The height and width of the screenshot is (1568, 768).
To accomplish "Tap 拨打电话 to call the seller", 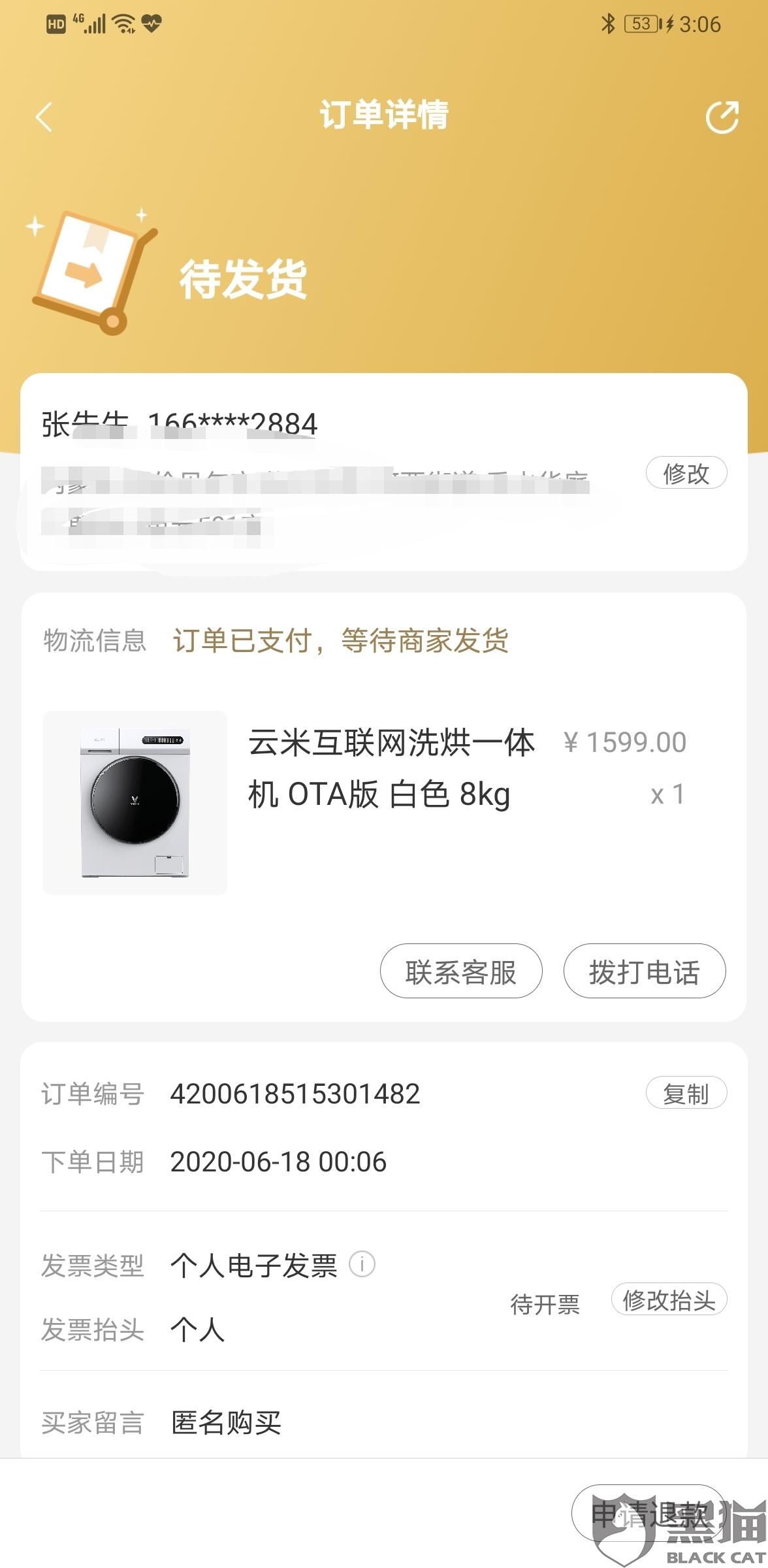I will coord(645,971).
